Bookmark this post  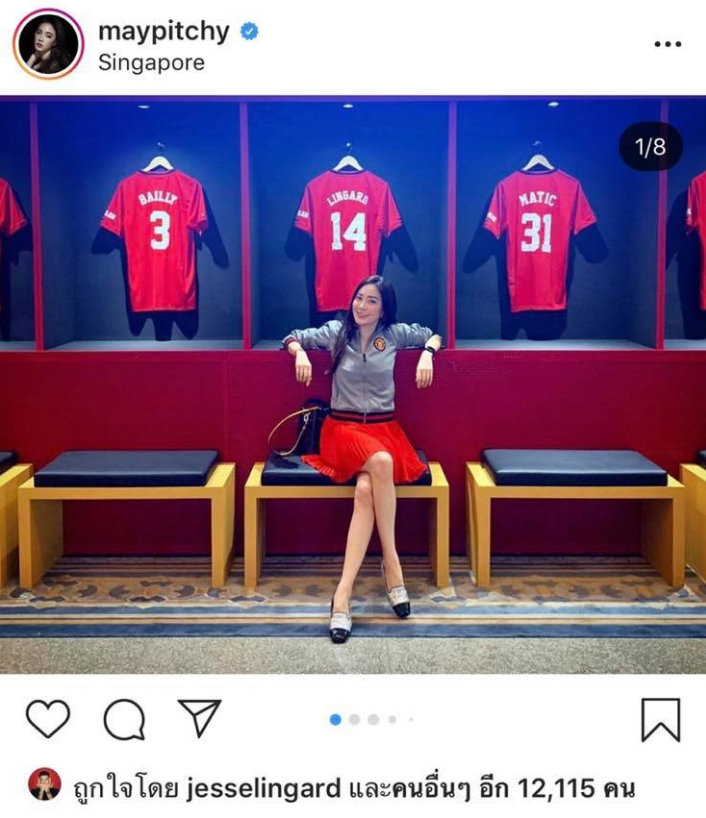(x=660, y=719)
